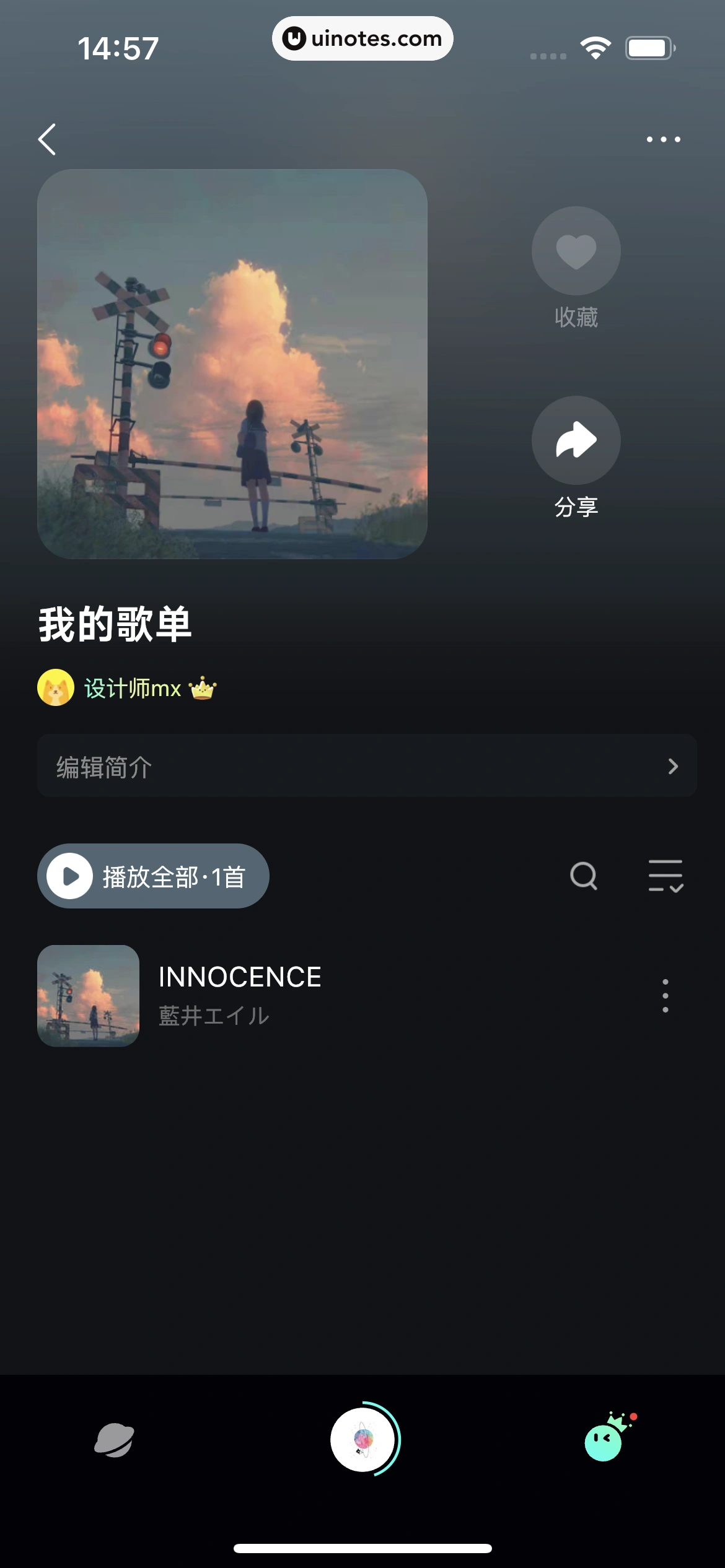Click the crown badge next to 设计师mx

point(204,689)
